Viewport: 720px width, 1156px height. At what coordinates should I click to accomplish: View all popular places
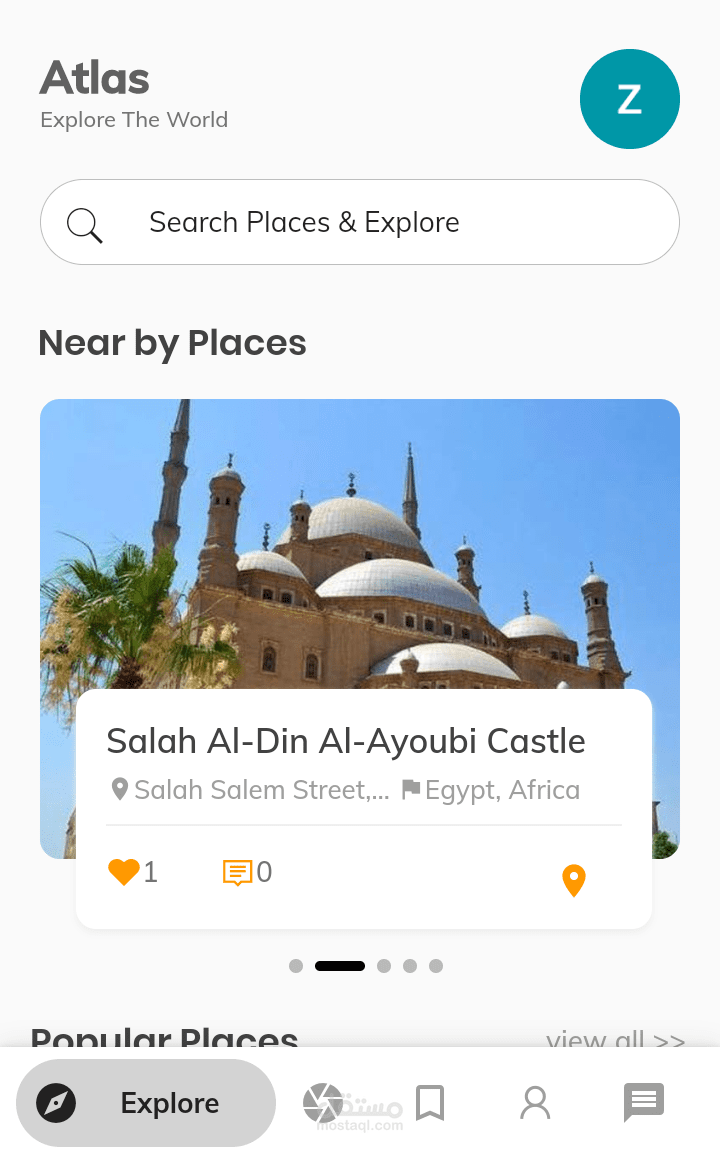pos(615,1040)
